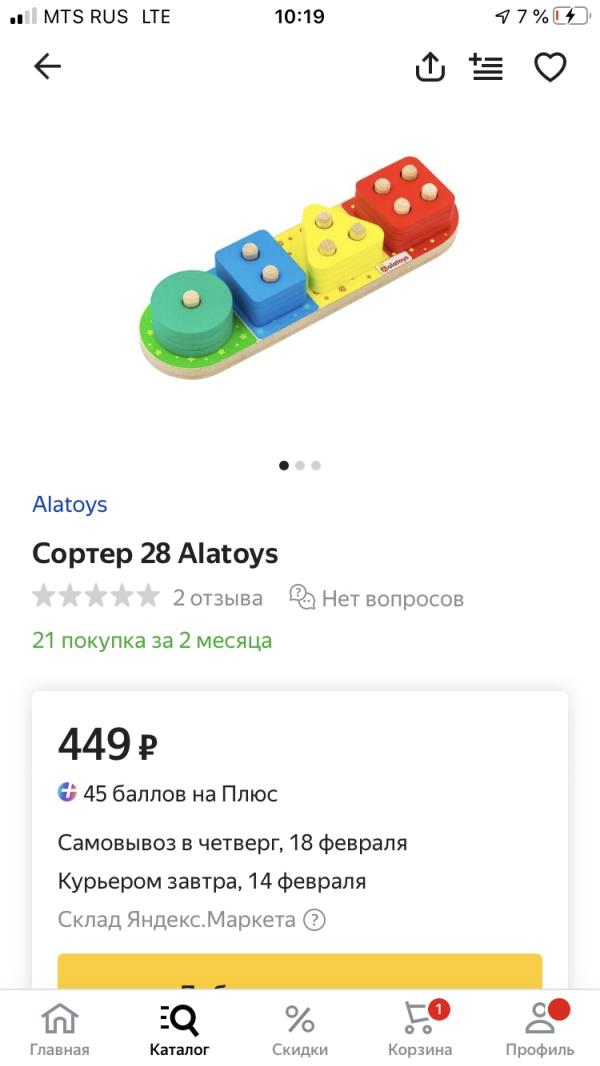This screenshot has height=1066, width=600.
Task: Tap the yellow add to cart button
Action: (300, 971)
